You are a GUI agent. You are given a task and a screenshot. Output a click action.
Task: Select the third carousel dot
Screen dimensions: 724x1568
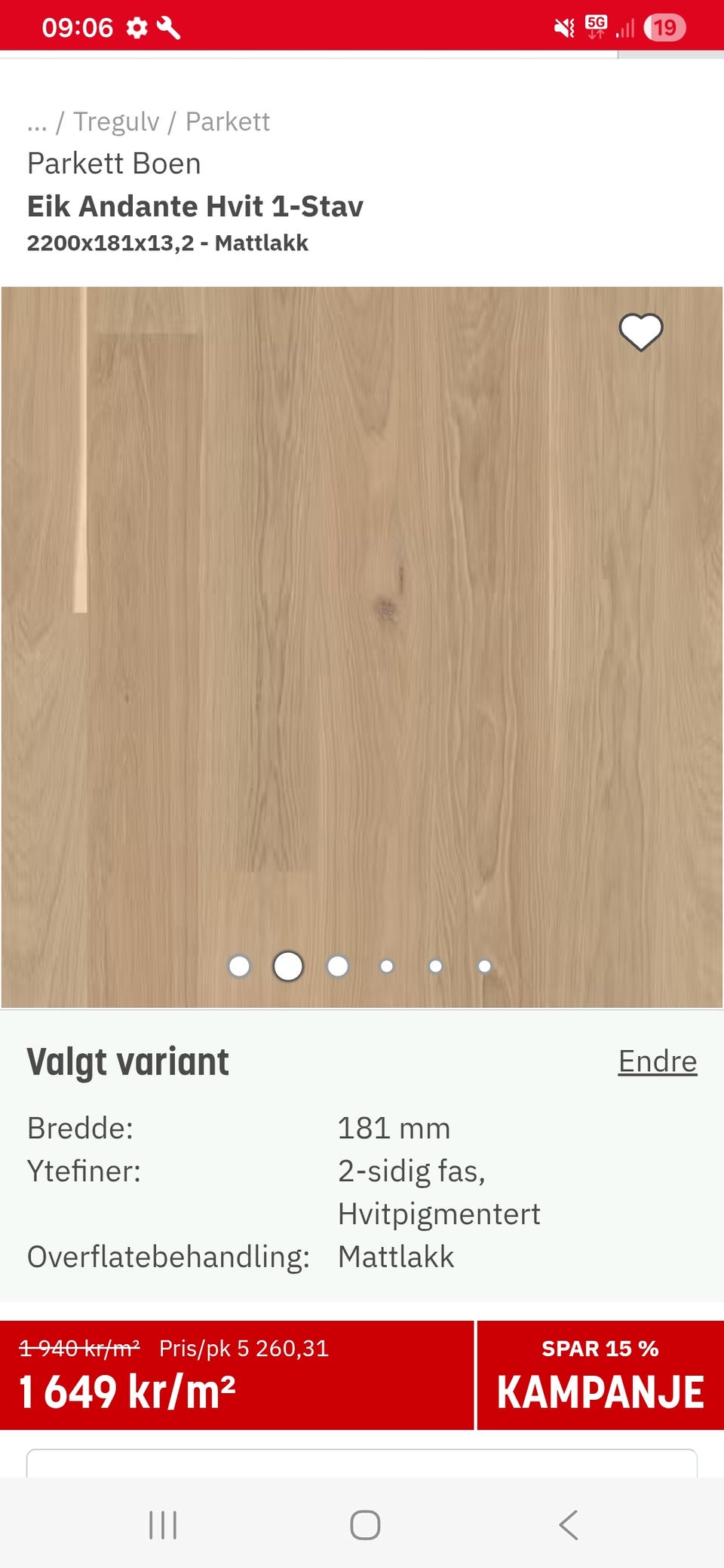338,966
